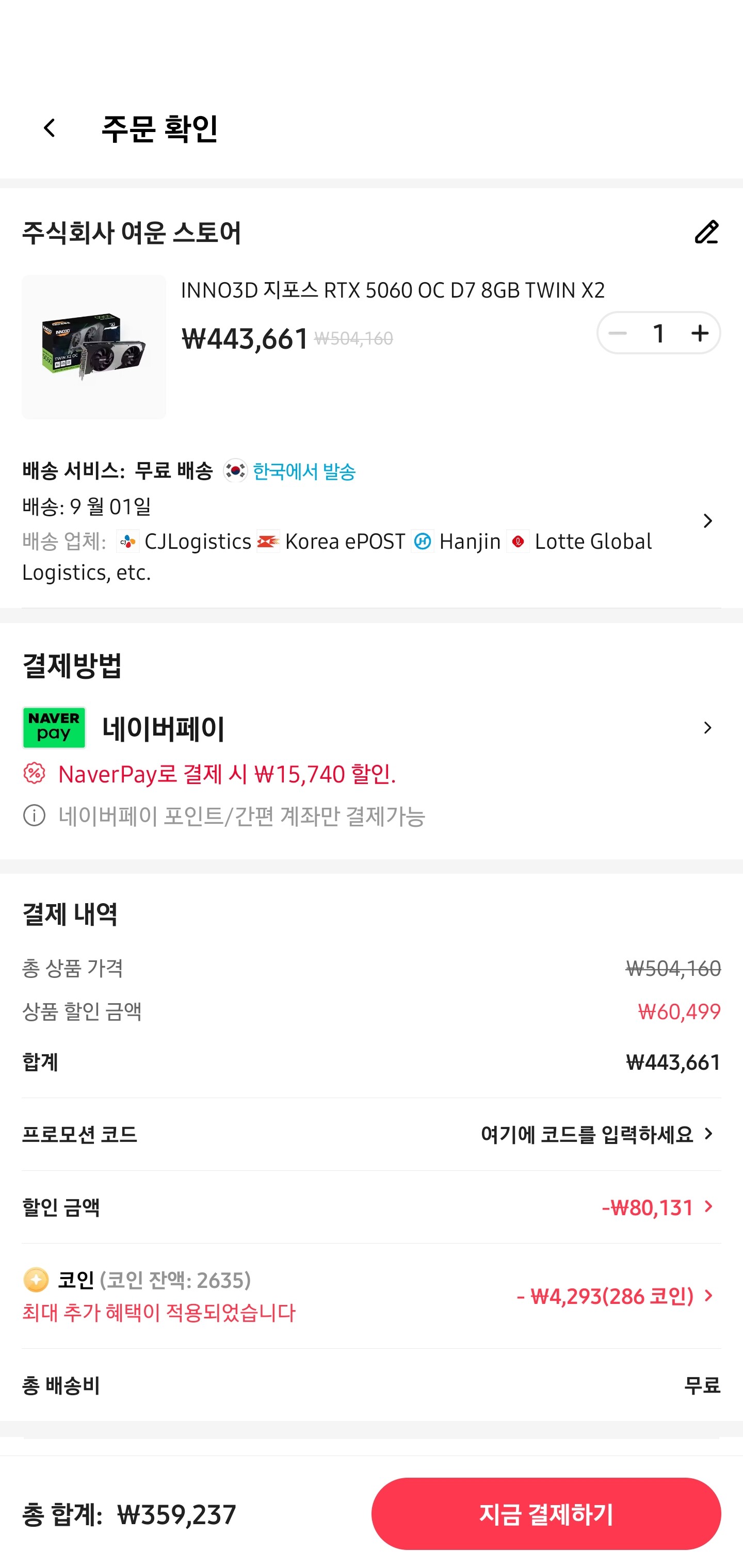Viewport: 743px width, 1568px height.
Task: Increase item quantity with the plus button
Action: tap(700, 334)
